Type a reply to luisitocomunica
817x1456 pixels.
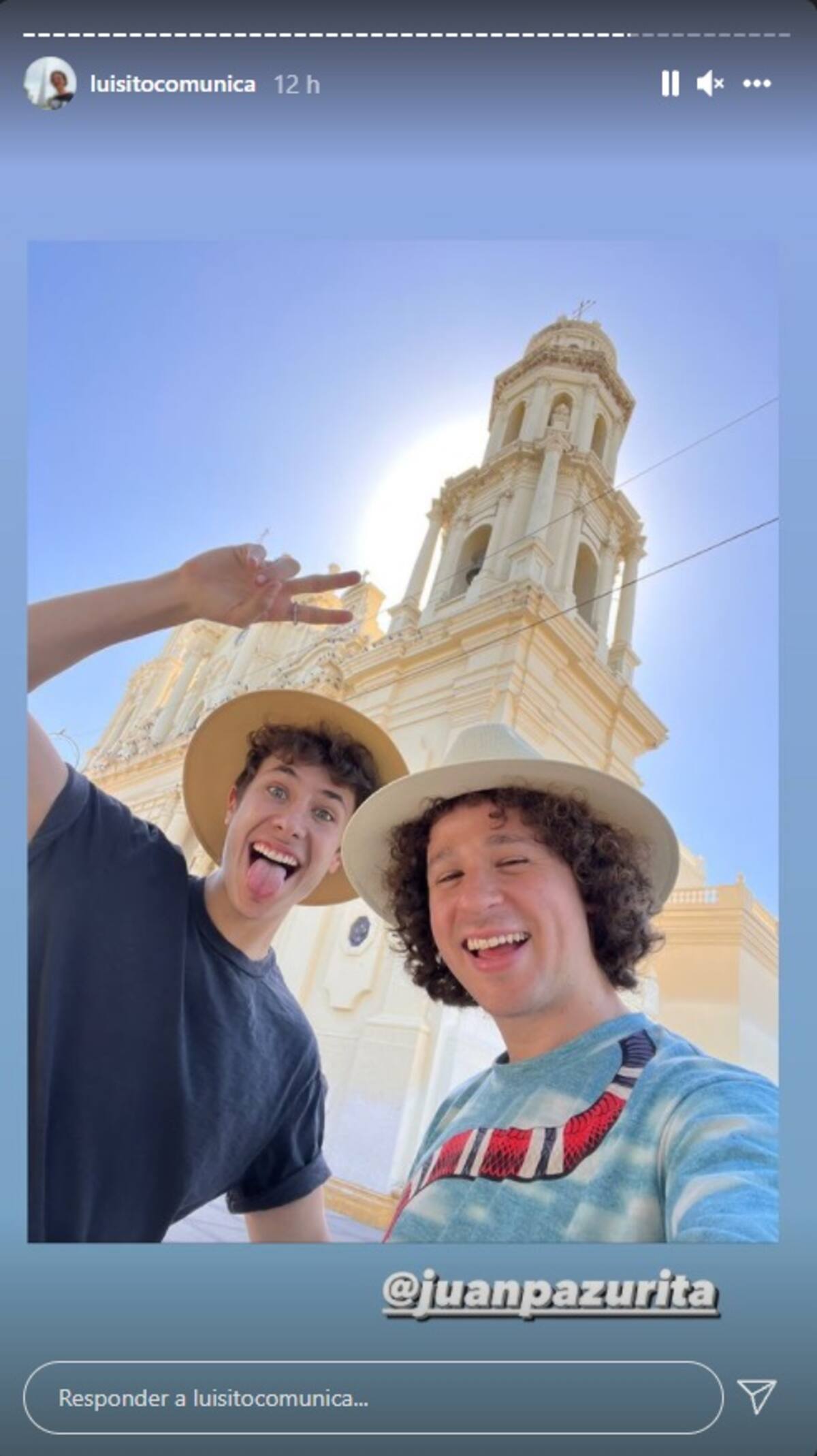pyautogui.click(x=372, y=1397)
